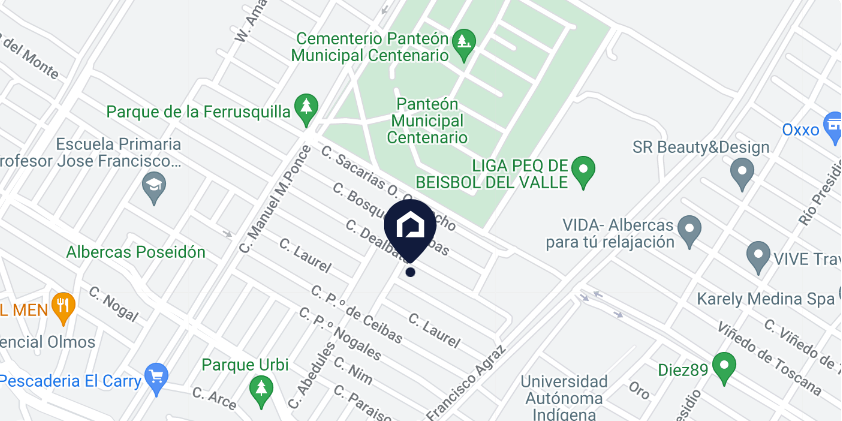Select the VIDA- Albercas marker

[x=689, y=231]
